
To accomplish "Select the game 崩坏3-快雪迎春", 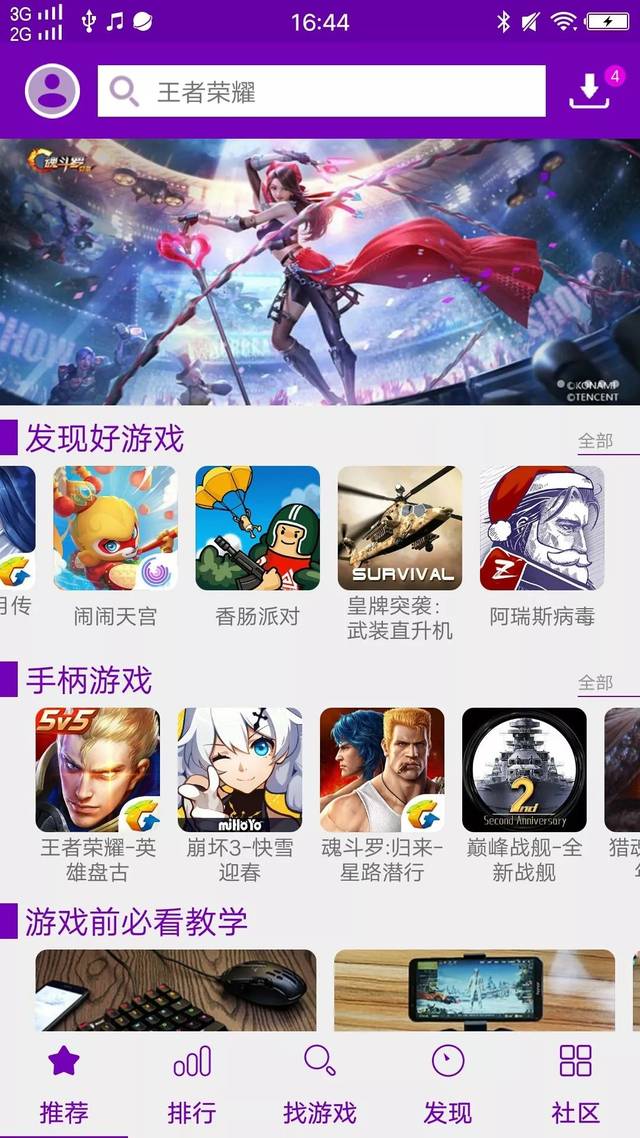I will (x=240, y=770).
